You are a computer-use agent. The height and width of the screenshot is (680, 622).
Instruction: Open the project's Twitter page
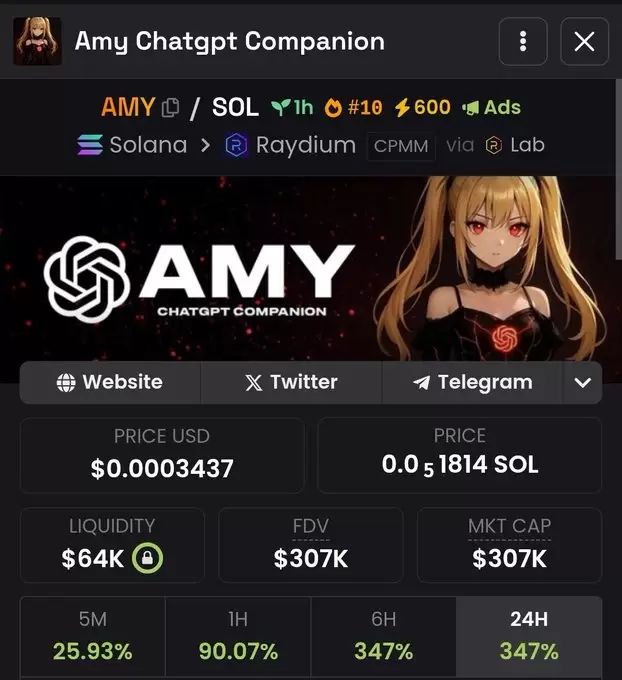pyautogui.click(x=291, y=382)
